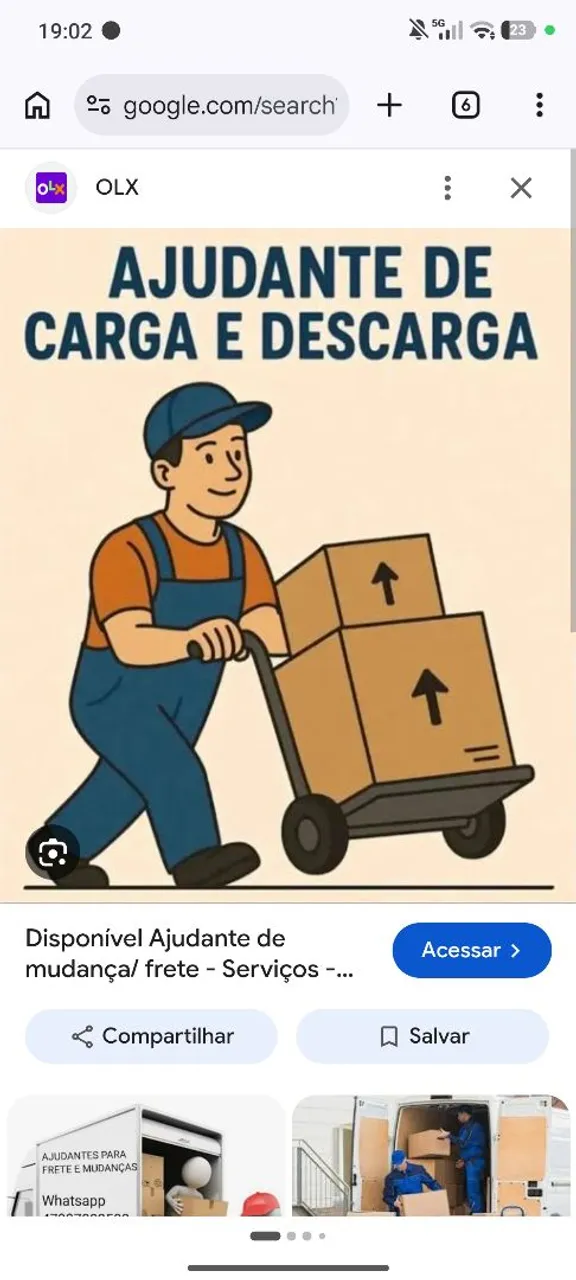Tap the Acessar button
Viewport: 576px width, 1280px height.
[x=472, y=950]
